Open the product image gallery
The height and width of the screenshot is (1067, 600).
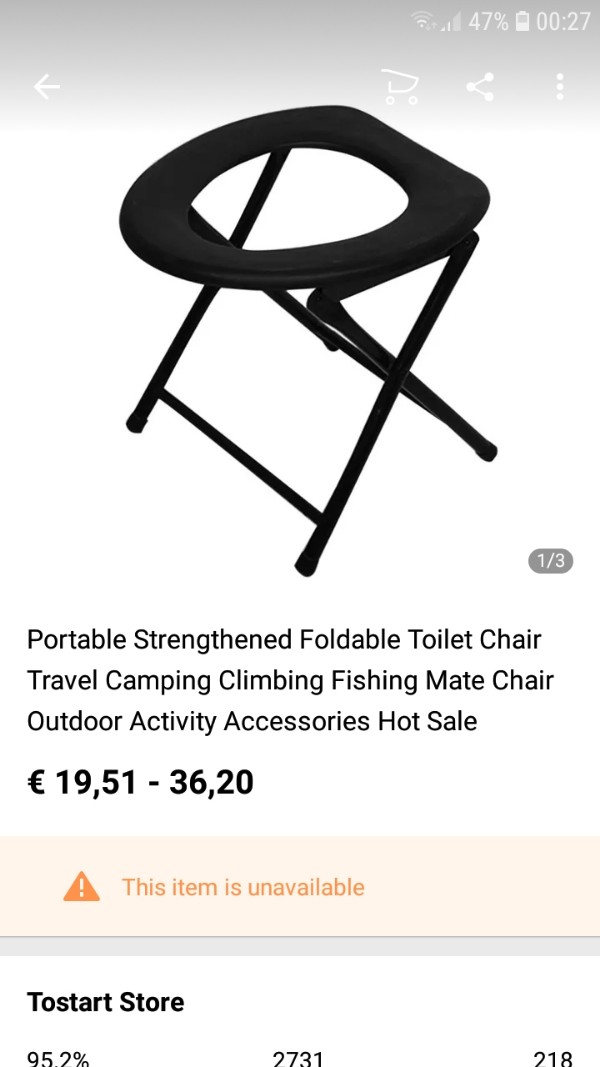(310, 340)
